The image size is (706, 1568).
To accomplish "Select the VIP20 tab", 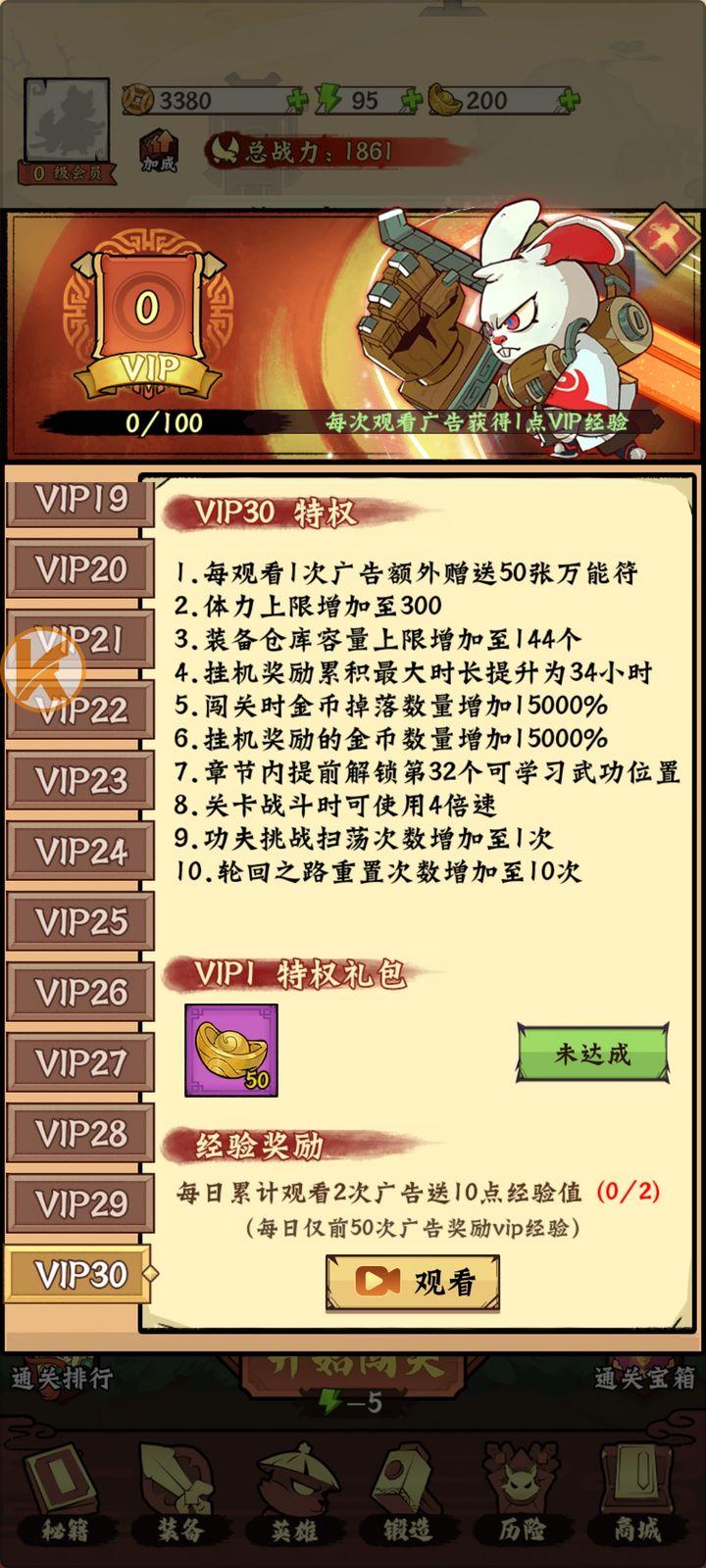I will pyautogui.click(x=80, y=568).
